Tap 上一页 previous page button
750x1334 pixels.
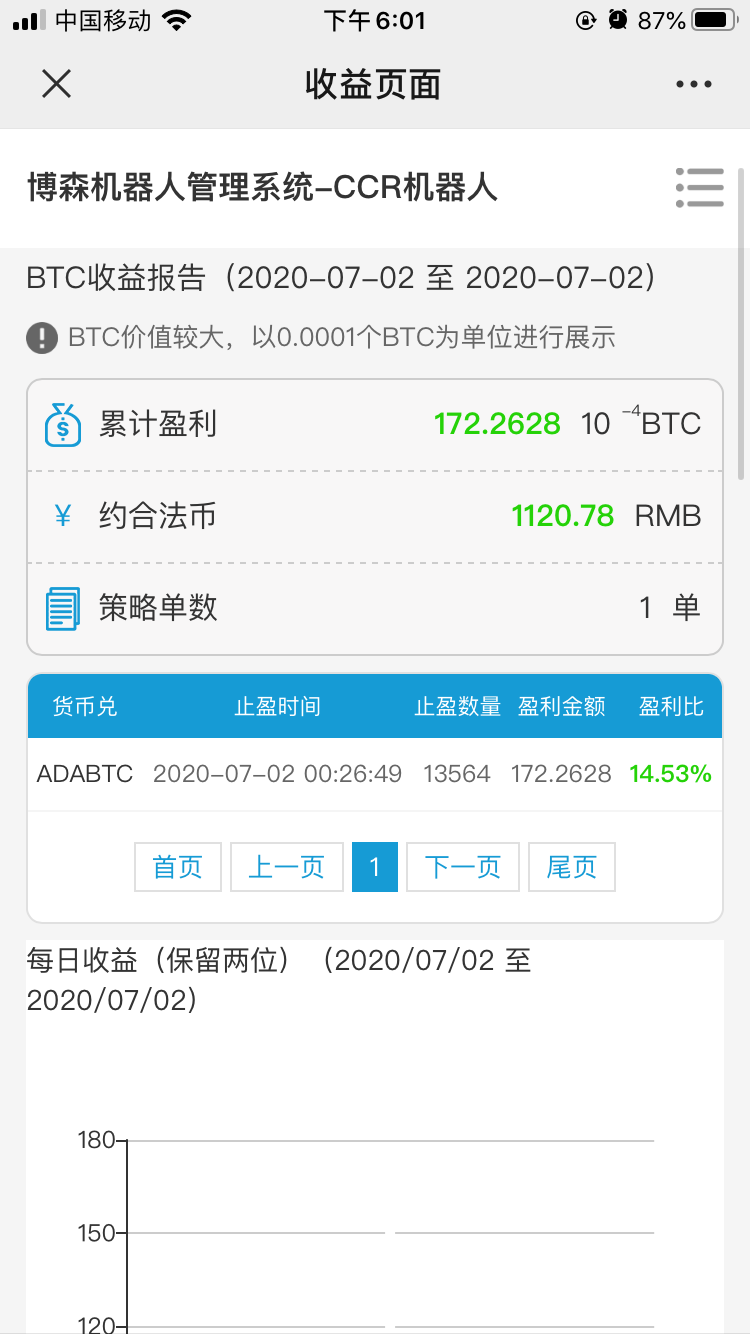tap(287, 867)
